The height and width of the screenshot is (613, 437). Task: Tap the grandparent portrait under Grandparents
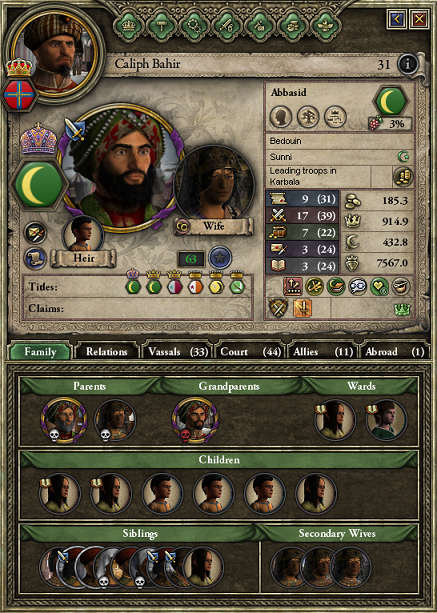coord(195,420)
